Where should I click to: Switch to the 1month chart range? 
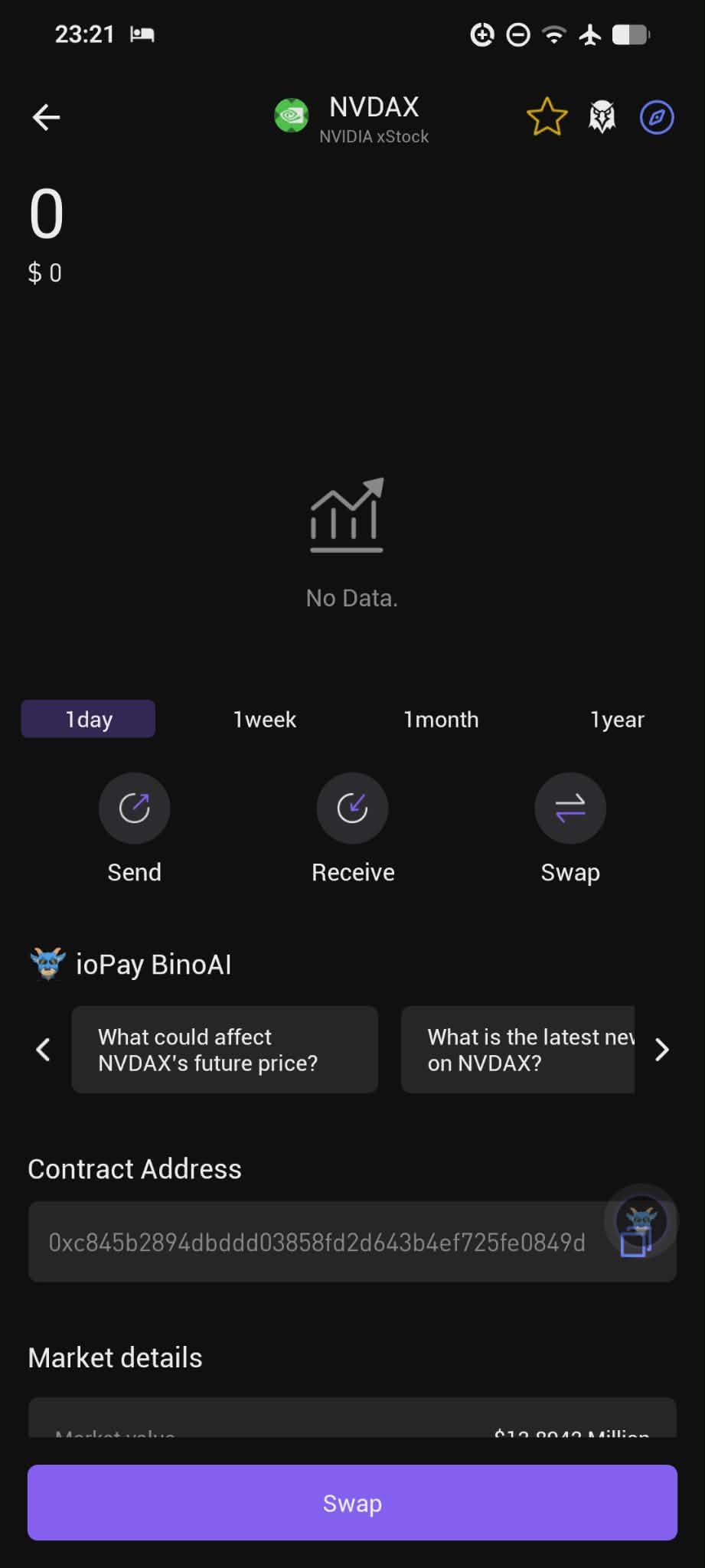click(441, 719)
